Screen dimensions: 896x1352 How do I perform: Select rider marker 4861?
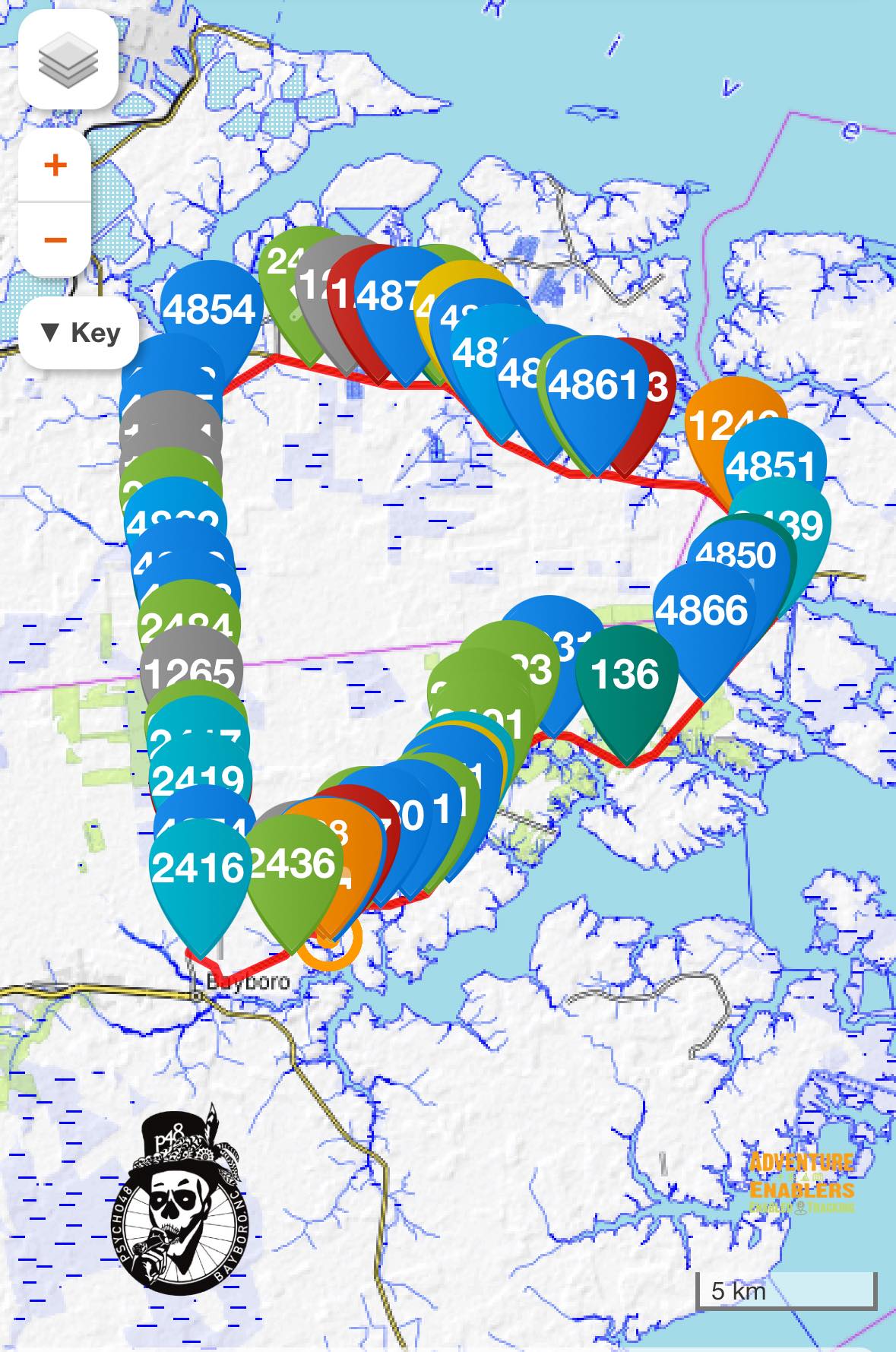[593, 385]
